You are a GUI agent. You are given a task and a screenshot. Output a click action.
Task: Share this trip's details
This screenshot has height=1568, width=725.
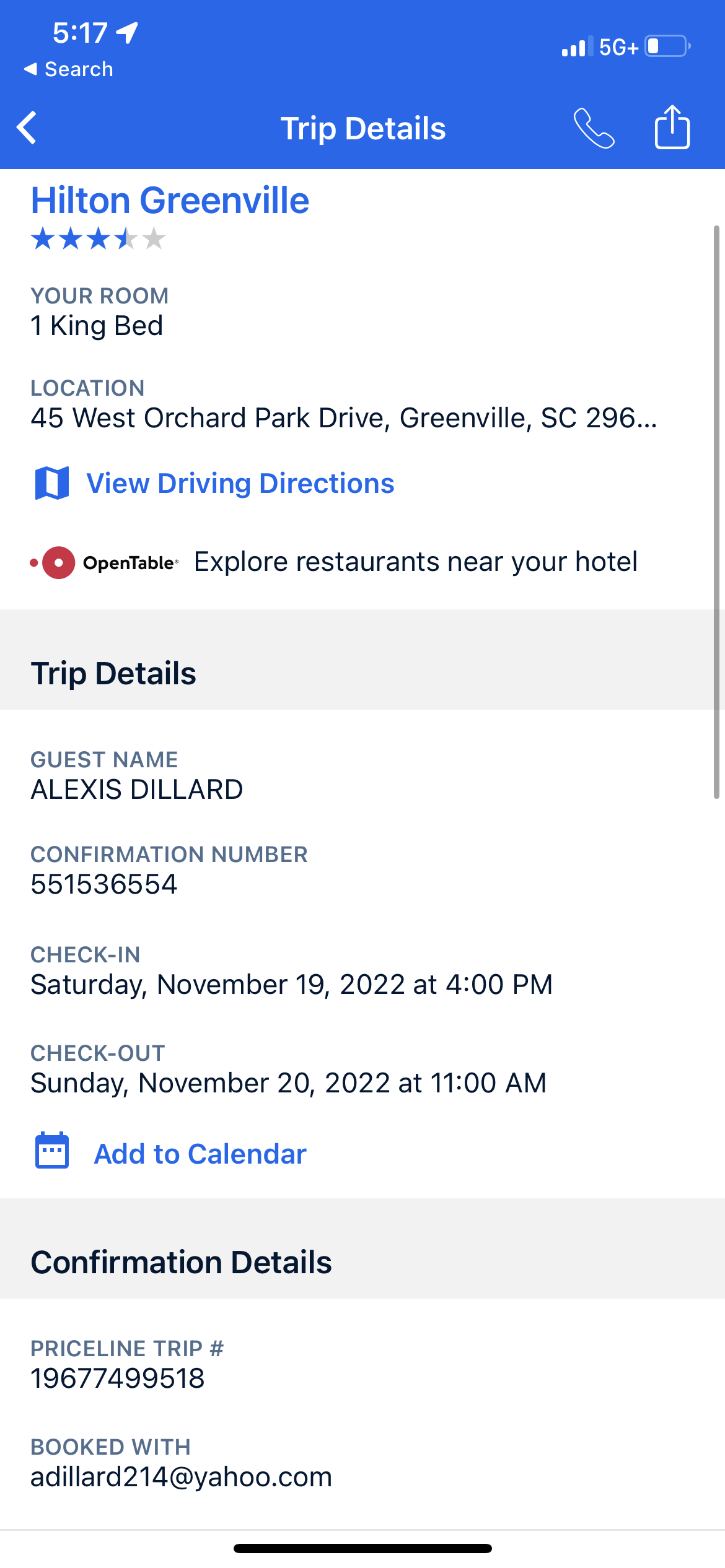pos(672,127)
